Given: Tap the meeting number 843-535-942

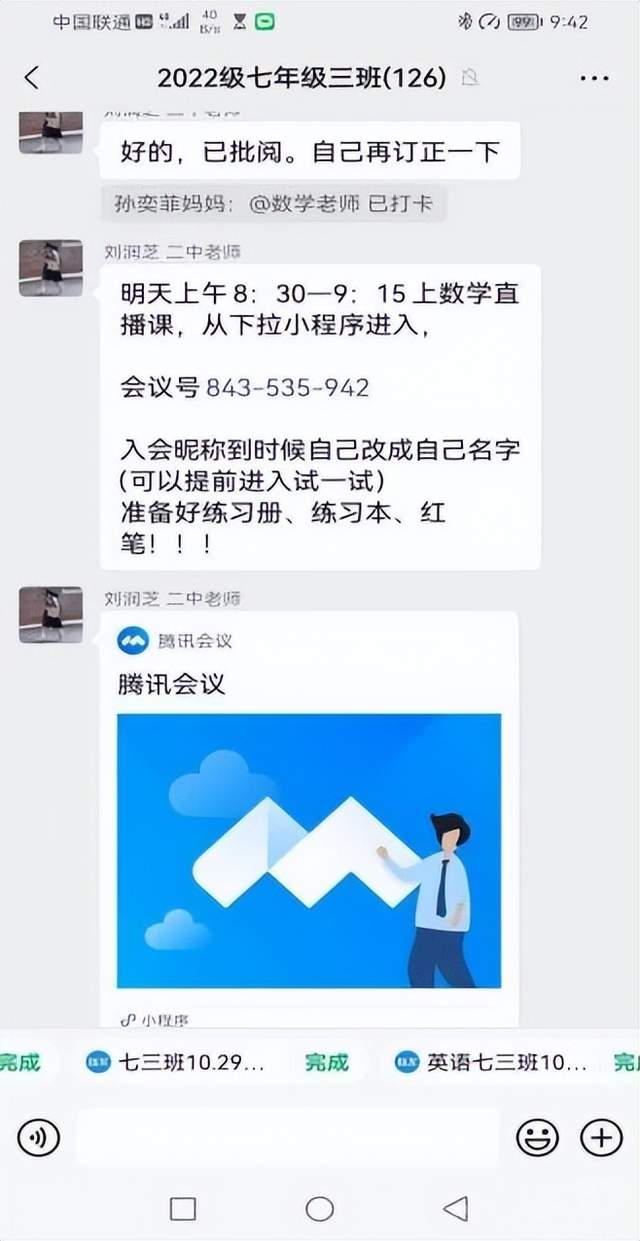Looking at the screenshot, I should coord(287,387).
